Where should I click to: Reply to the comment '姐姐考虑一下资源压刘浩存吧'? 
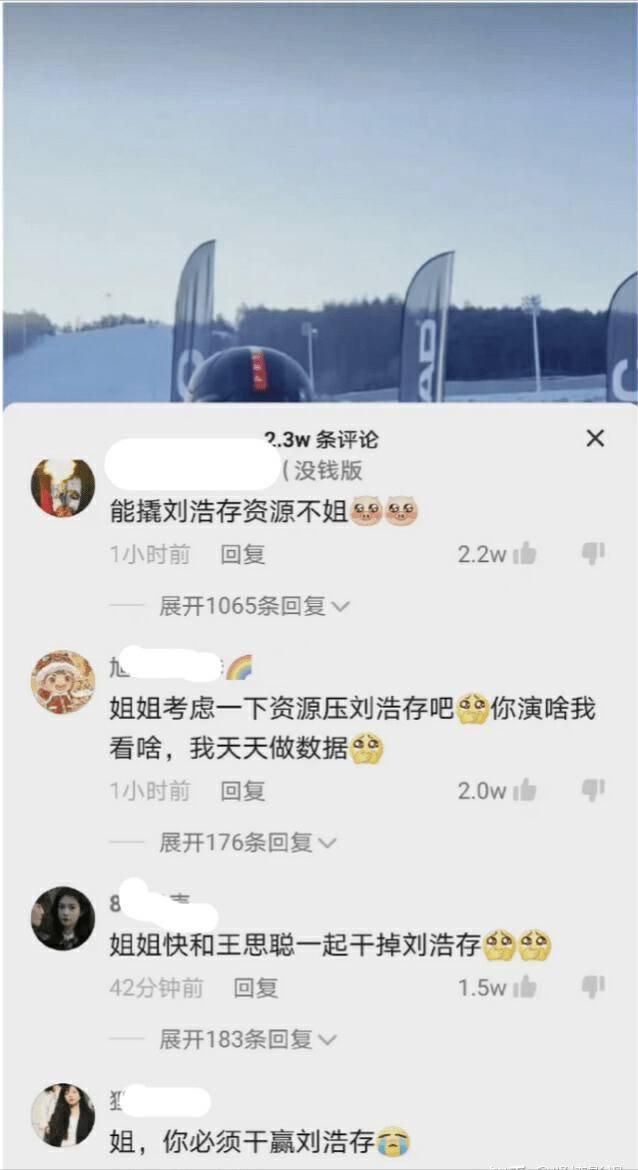pos(243,791)
